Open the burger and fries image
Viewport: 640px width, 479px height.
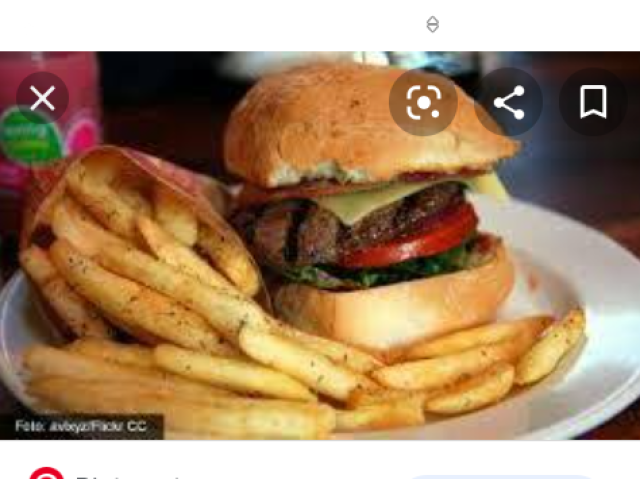[320, 280]
